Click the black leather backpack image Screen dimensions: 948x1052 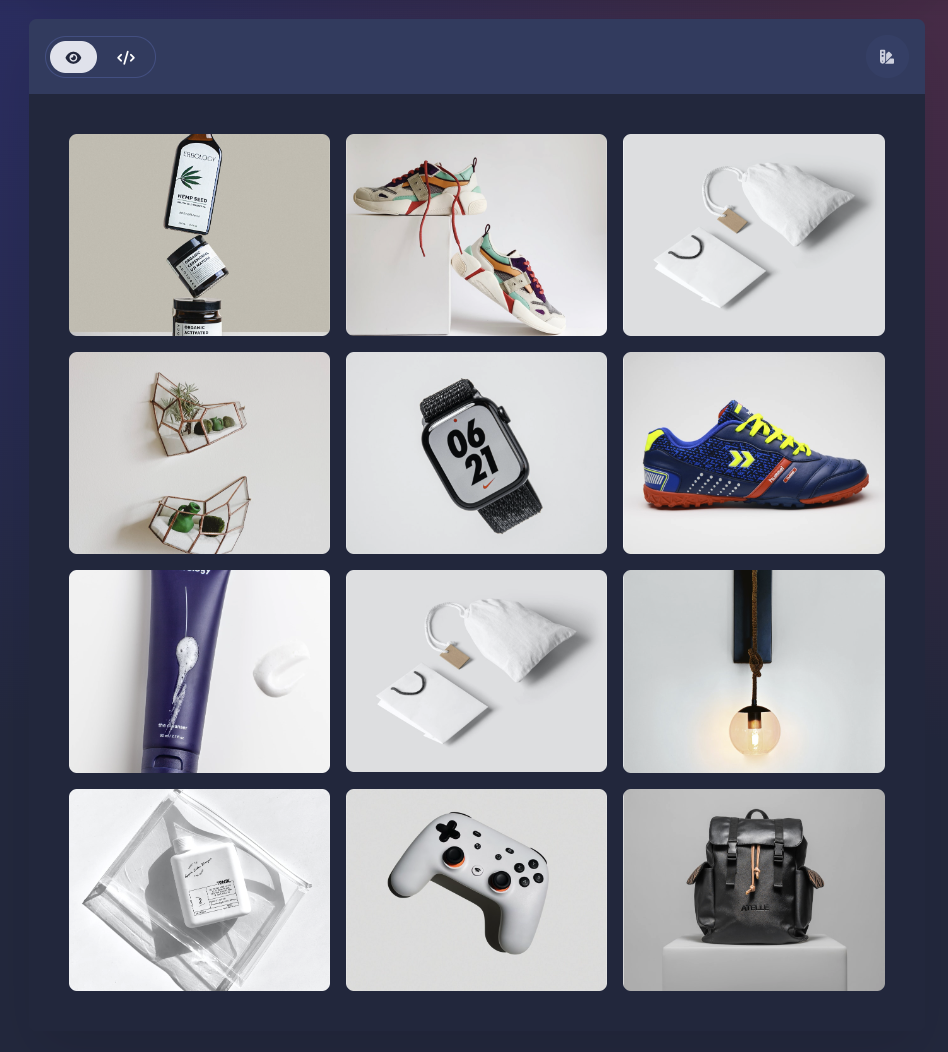click(x=753, y=890)
